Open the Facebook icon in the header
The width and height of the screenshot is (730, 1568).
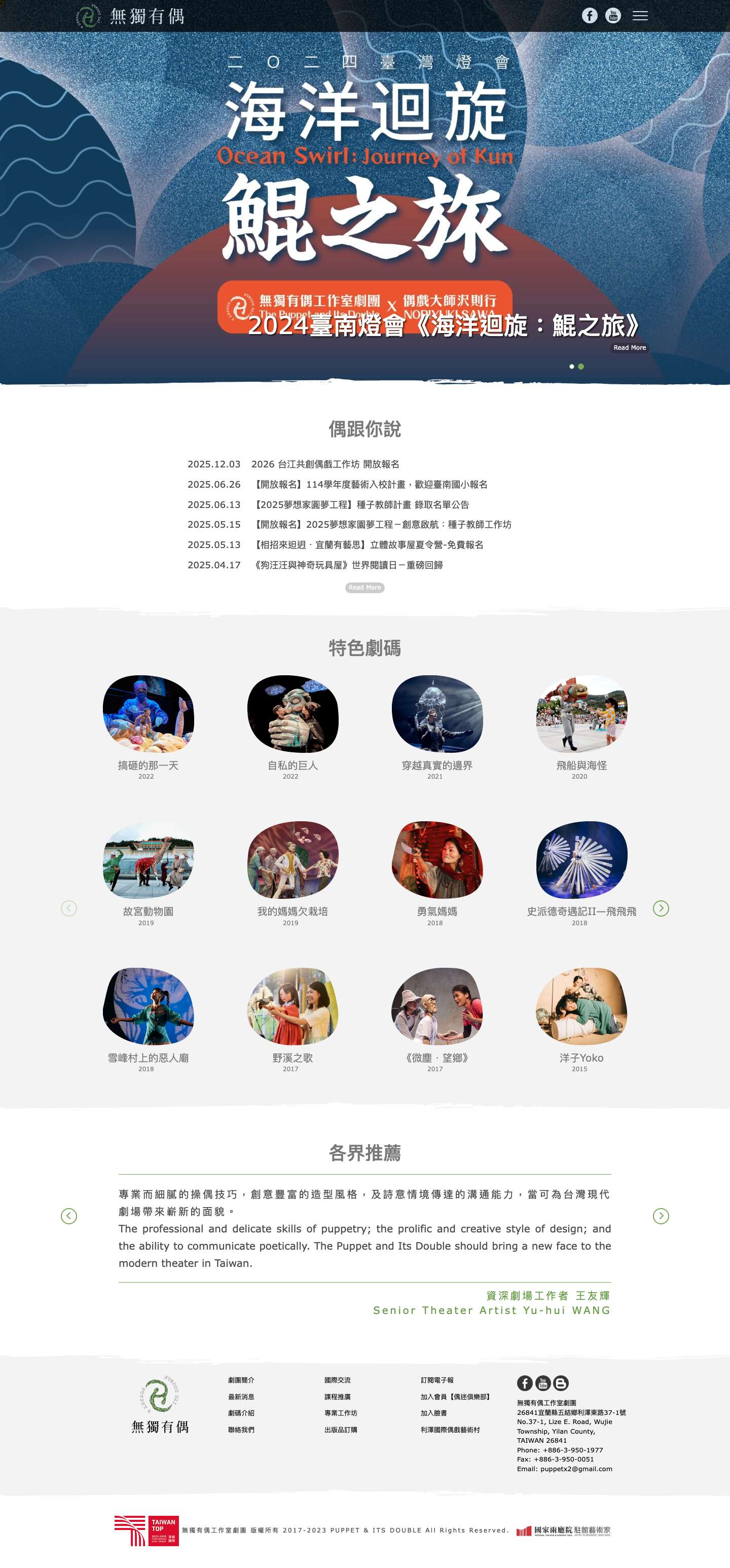pos(589,16)
